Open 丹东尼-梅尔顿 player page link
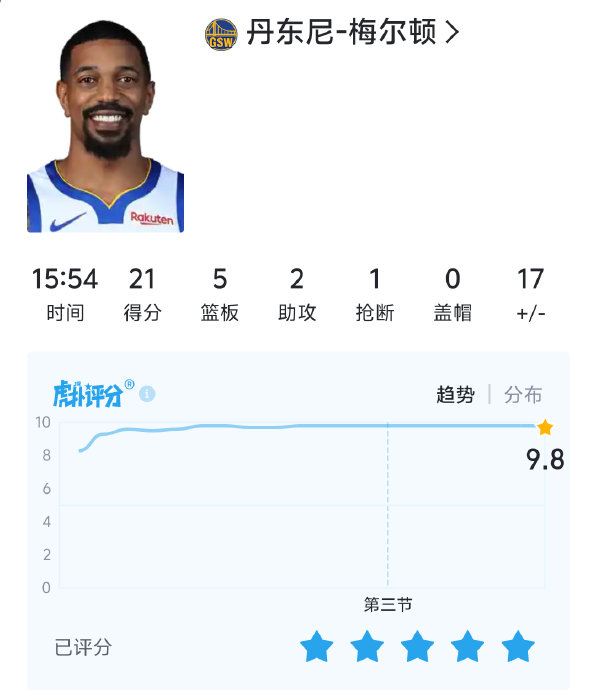Viewport: 596px width, 690px height. 332,33
